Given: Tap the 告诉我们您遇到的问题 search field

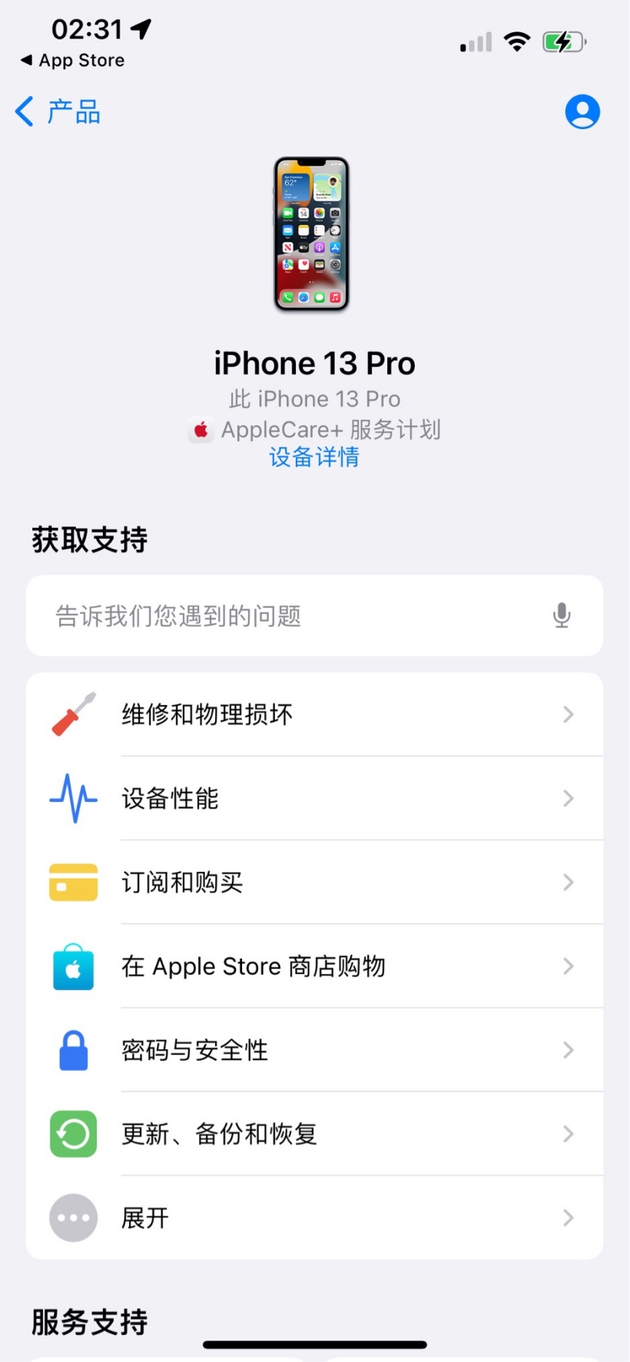Looking at the screenshot, I should coord(290,616).
